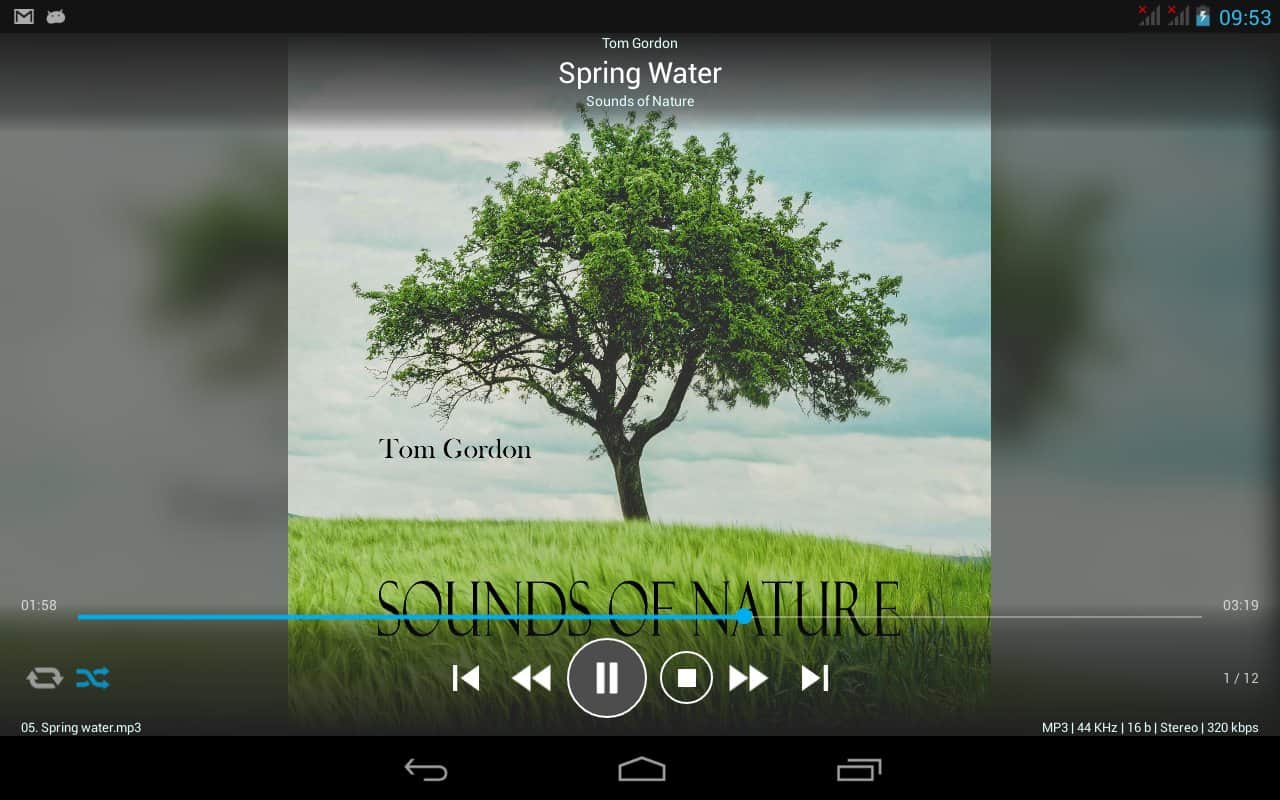
Task: Fast forward the current song
Action: 748,678
